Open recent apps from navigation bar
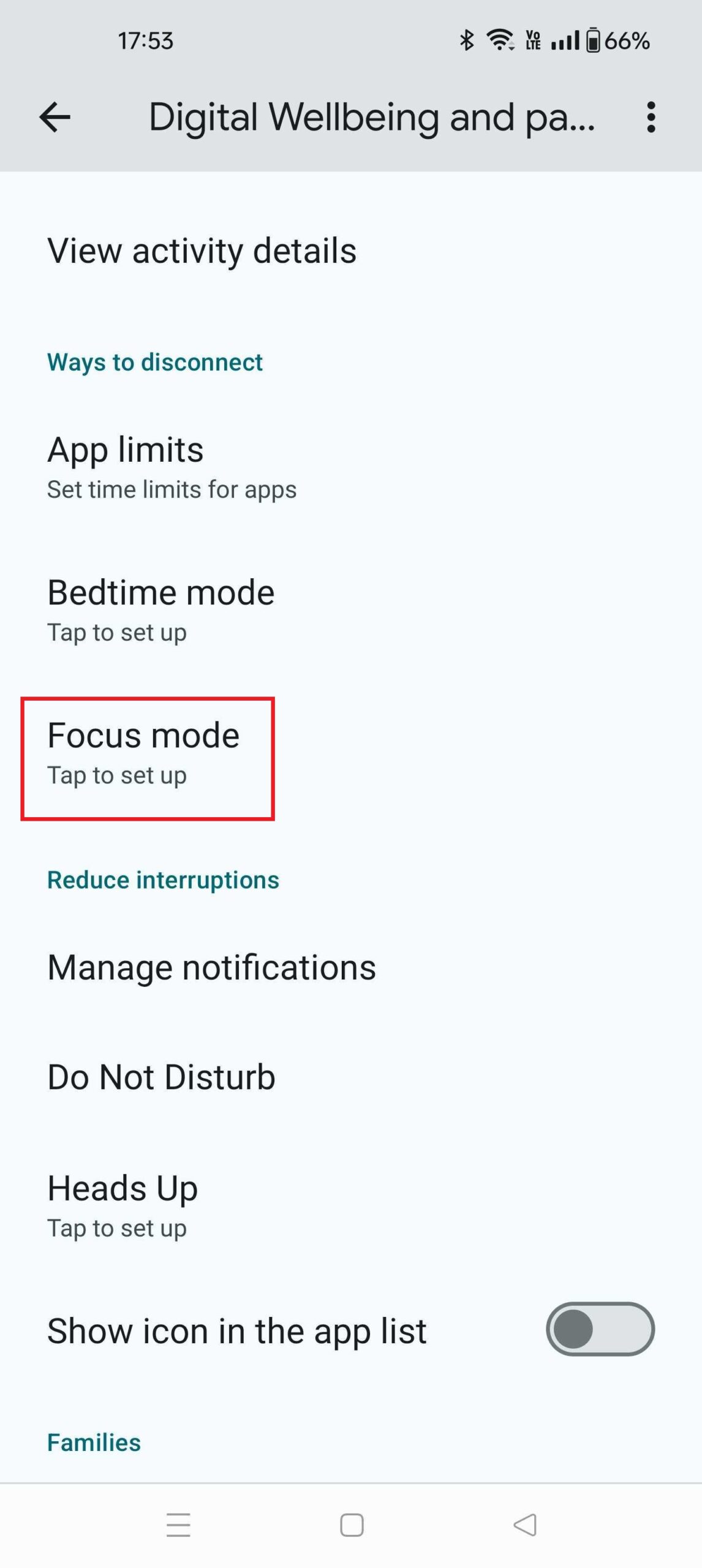This screenshot has width=702, height=1568. pyautogui.click(x=178, y=1525)
